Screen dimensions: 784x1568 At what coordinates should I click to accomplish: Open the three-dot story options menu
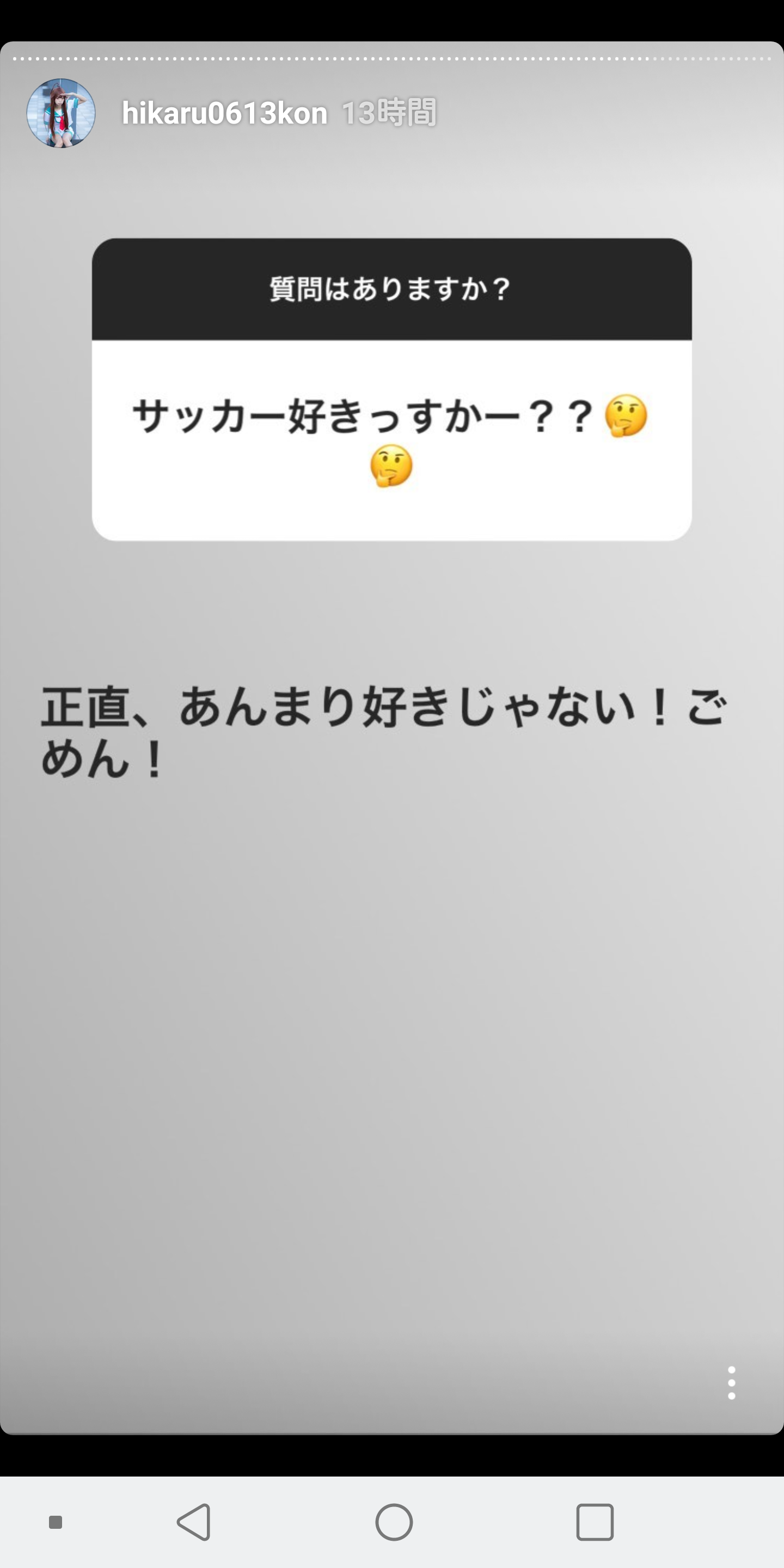[x=731, y=1382]
